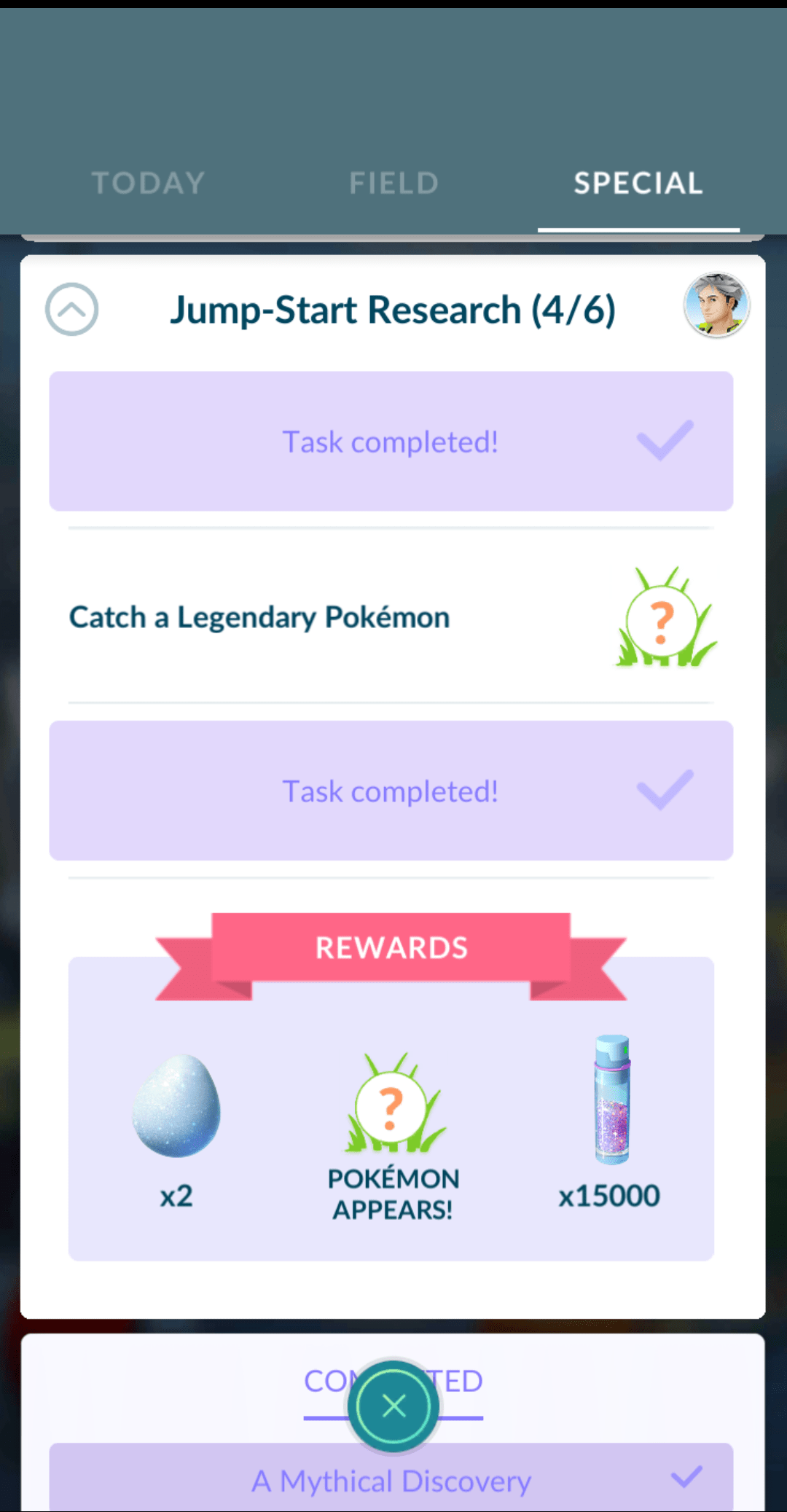
Task: Mark the Catch a Legendary Pokémon task
Action: 259,616
